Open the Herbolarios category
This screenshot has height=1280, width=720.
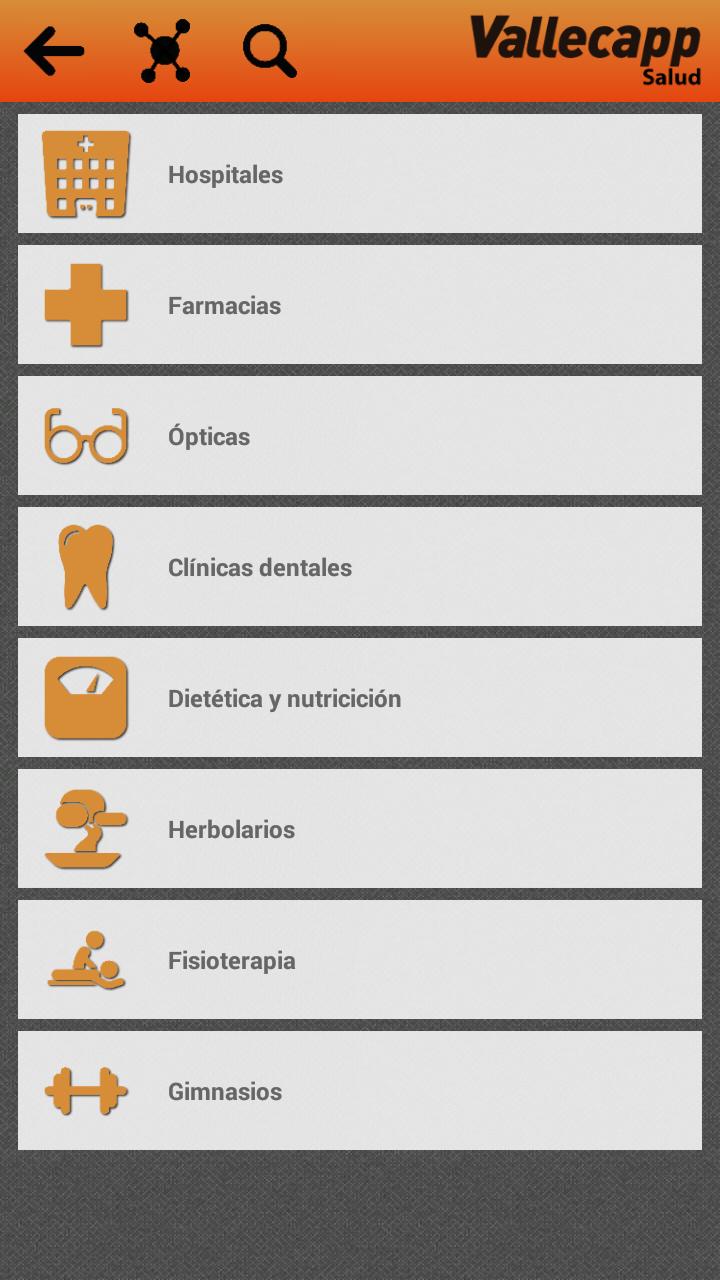click(x=360, y=829)
